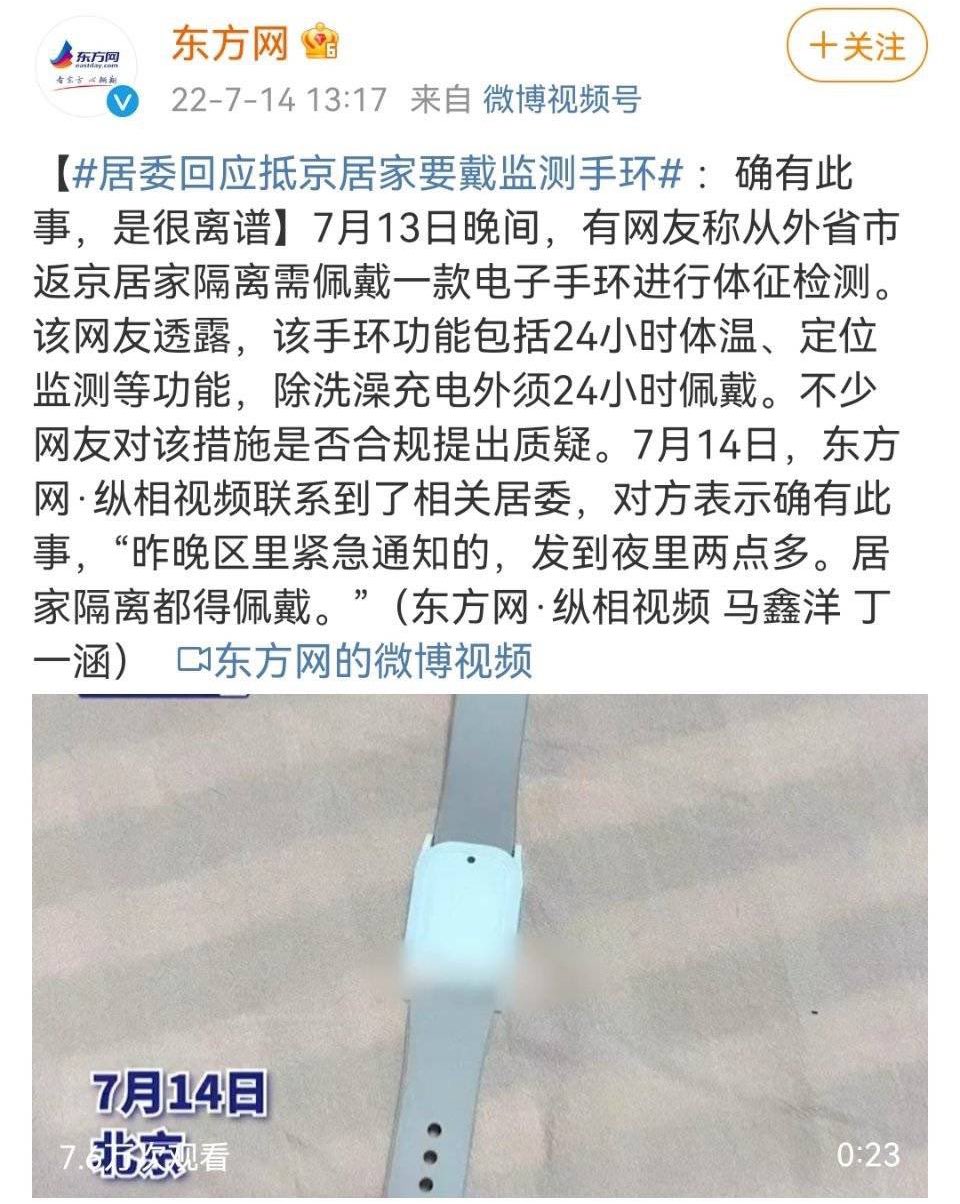960x1204 pixels.
Task: Open the 东方网 account name
Action: (x=229, y=42)
